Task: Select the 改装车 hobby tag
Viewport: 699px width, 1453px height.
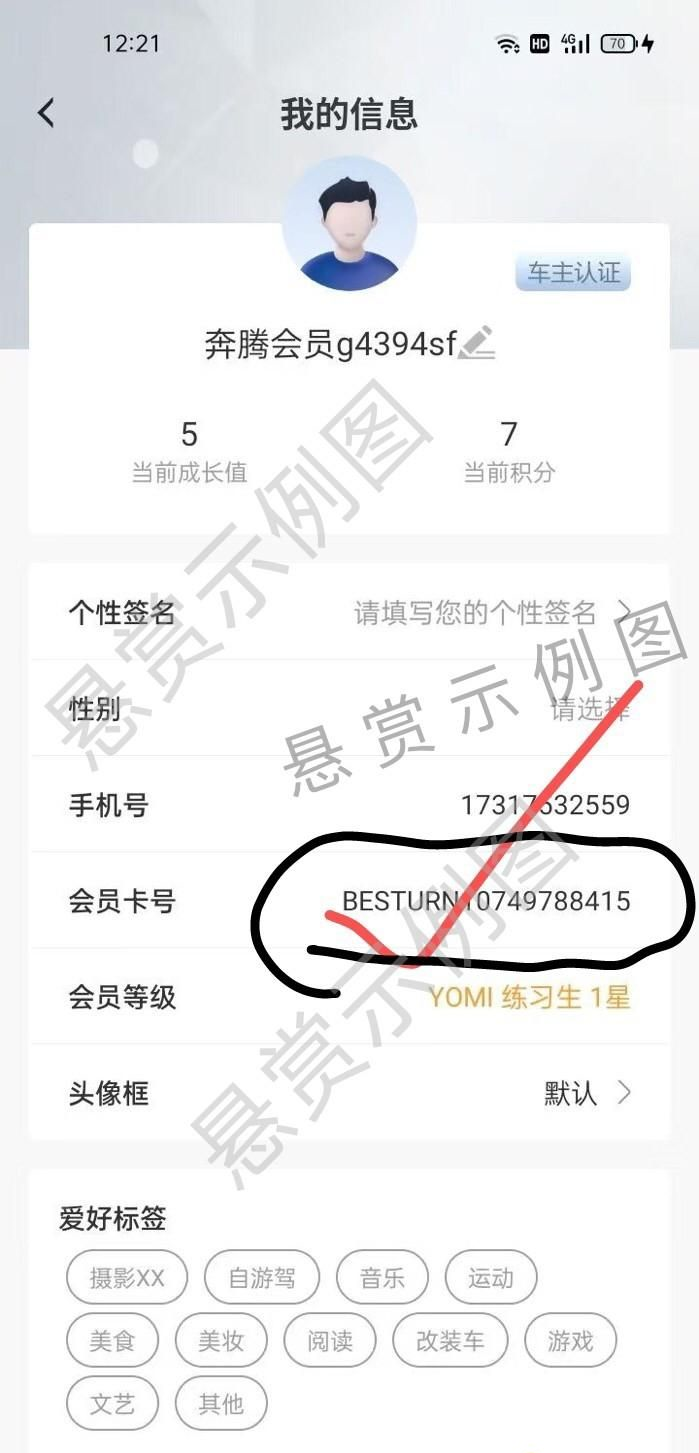Action: (x=450, y=1340)
